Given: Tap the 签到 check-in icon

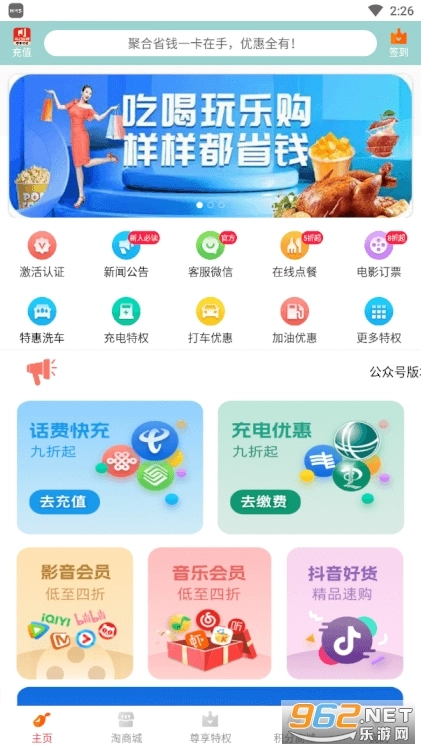Looking at the screenshot, I should [x=399, y=43].
